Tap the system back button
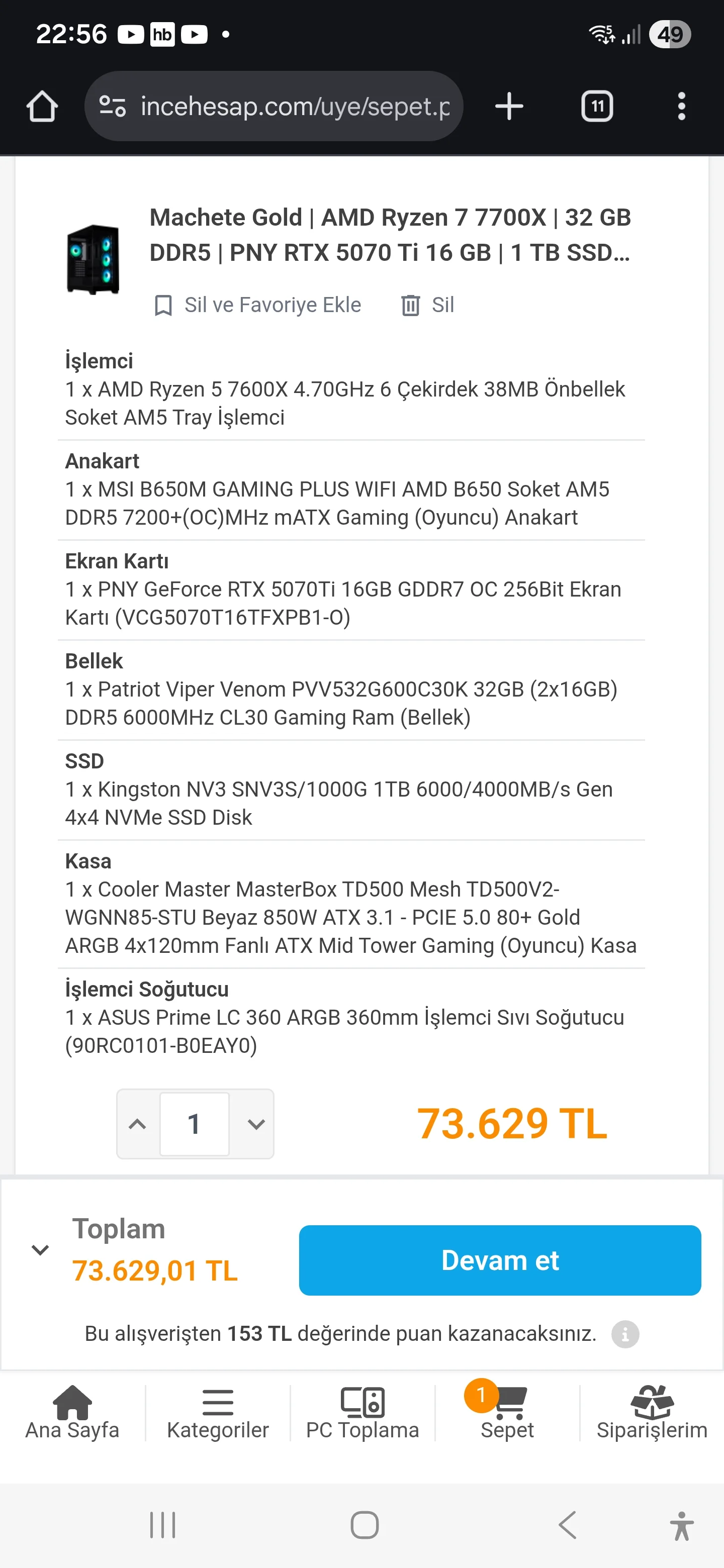Image resolution: width=724 pixels, height=1568 pixels. click(x=568, y=1525)
